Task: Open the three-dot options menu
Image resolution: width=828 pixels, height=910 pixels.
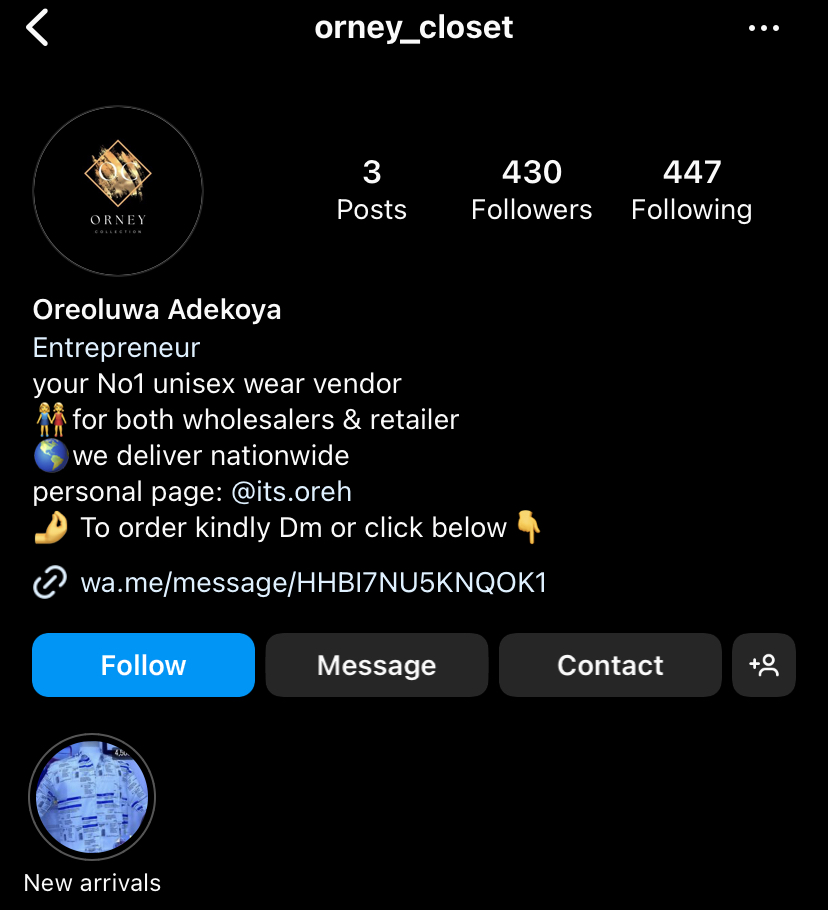Action: [764, 28]
